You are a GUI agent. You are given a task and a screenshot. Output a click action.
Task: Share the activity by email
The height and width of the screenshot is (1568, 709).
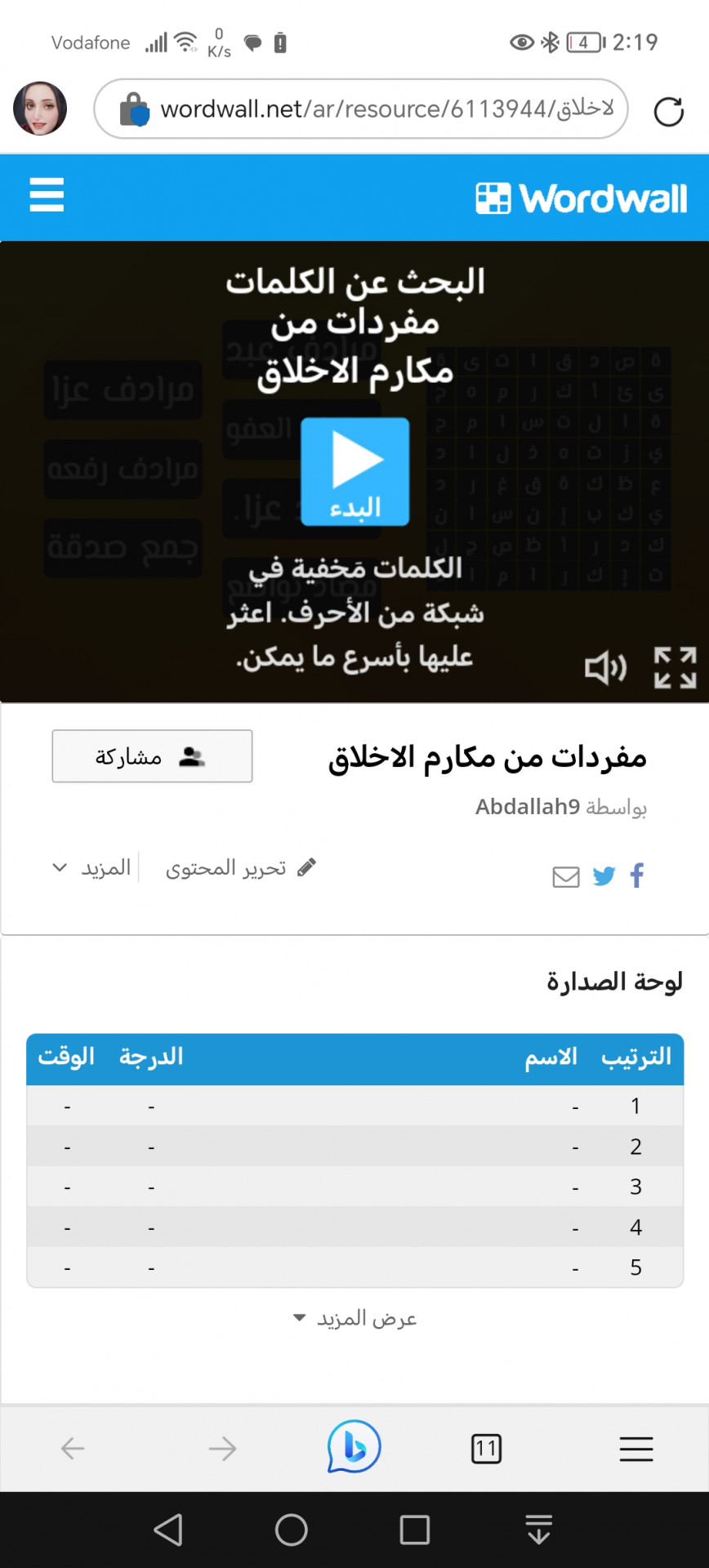pyautogui.click(x=566, y=877)
